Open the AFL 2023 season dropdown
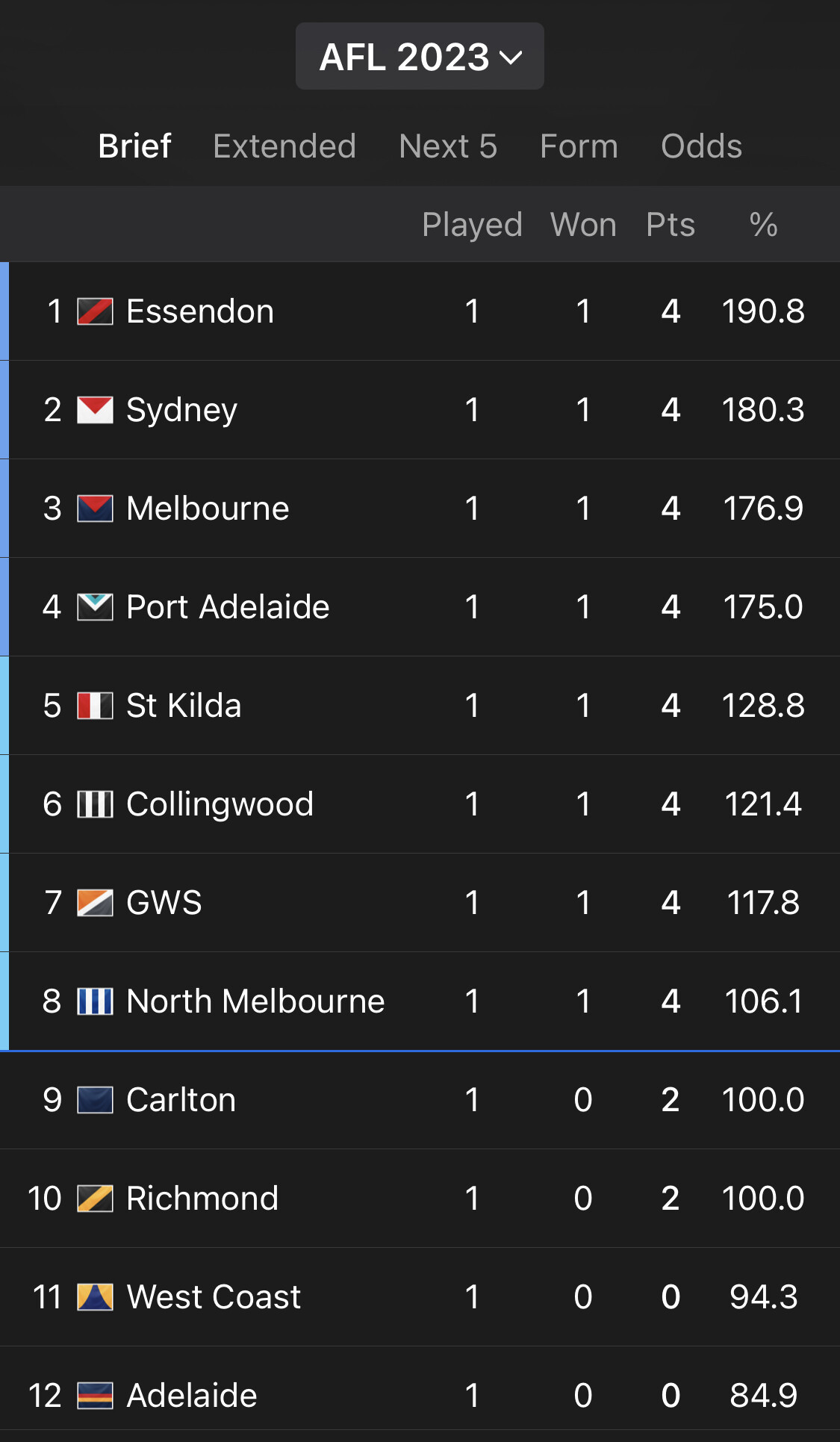 click(420, 57)
